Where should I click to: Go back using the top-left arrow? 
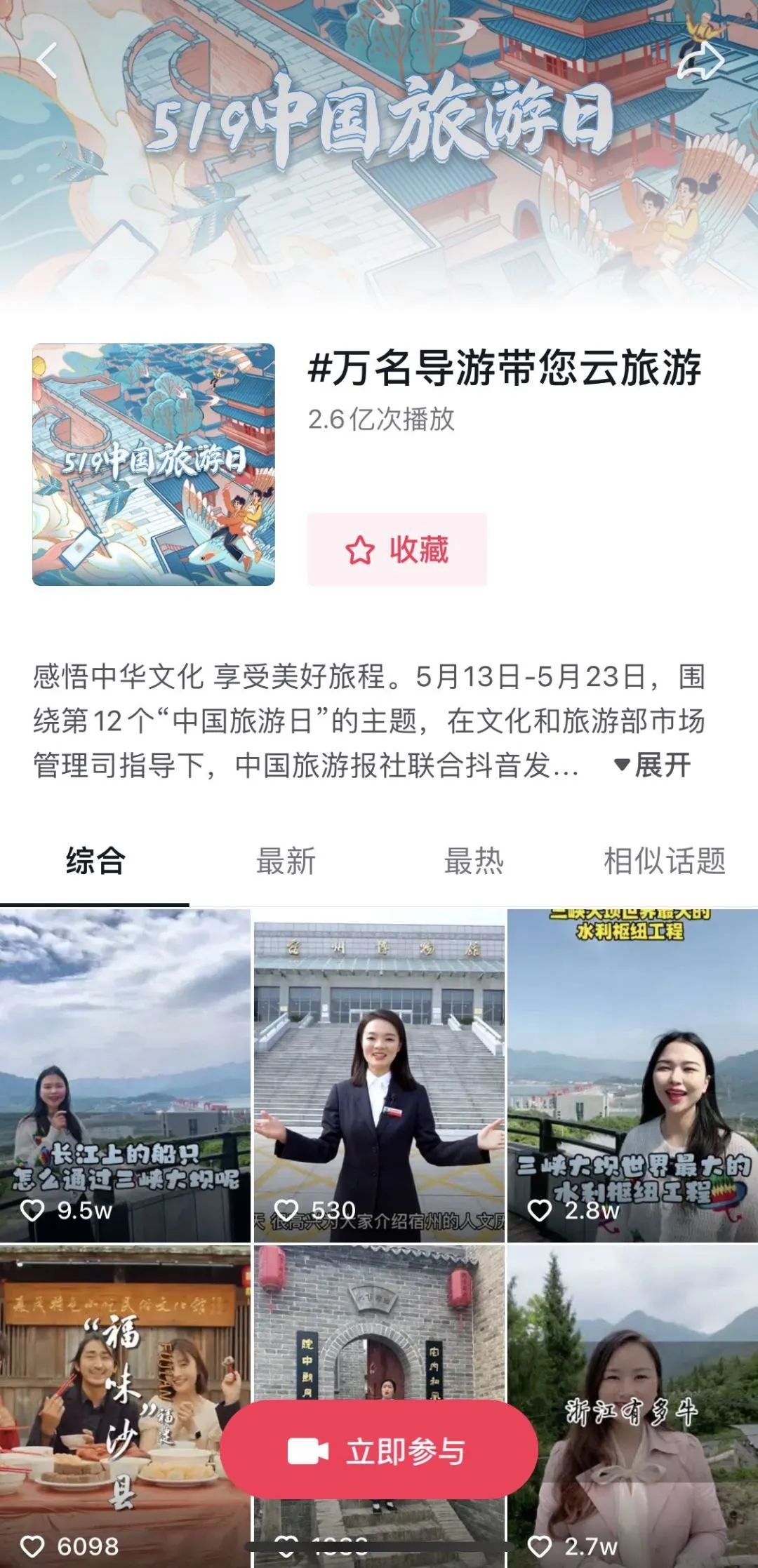coord(47,61)
